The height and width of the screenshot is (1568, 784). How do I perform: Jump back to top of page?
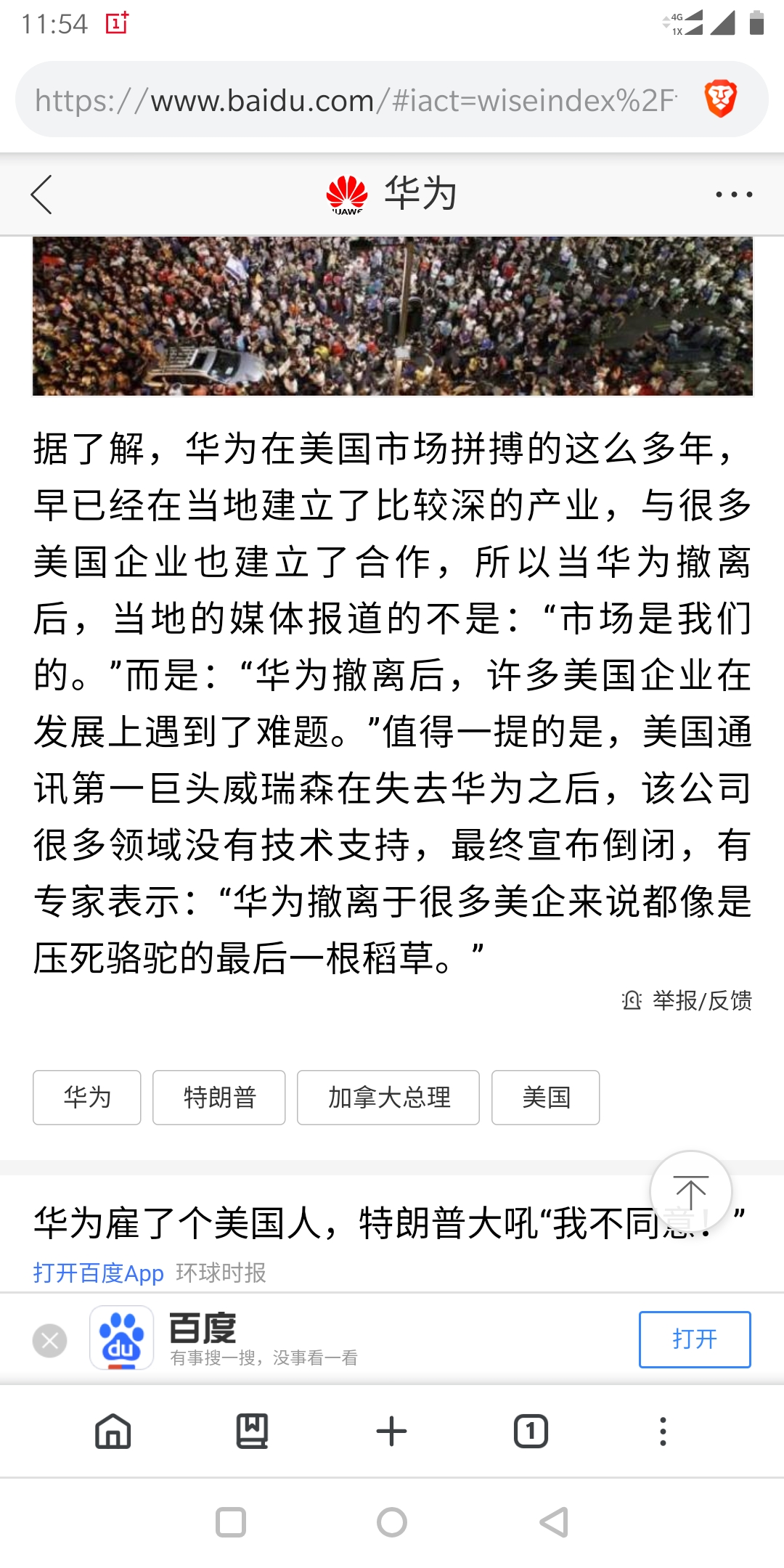coord(690,1191)
